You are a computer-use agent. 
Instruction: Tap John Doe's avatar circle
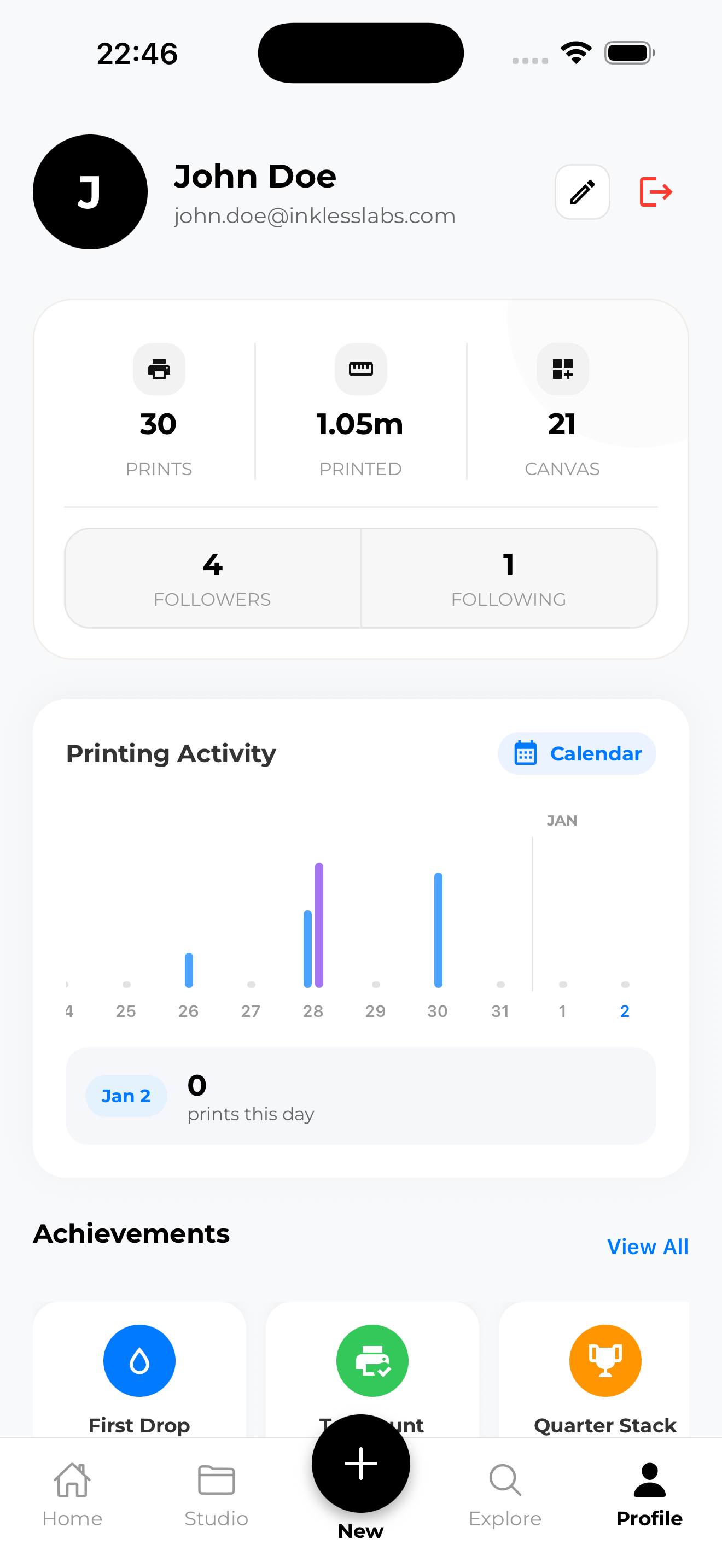90,192
